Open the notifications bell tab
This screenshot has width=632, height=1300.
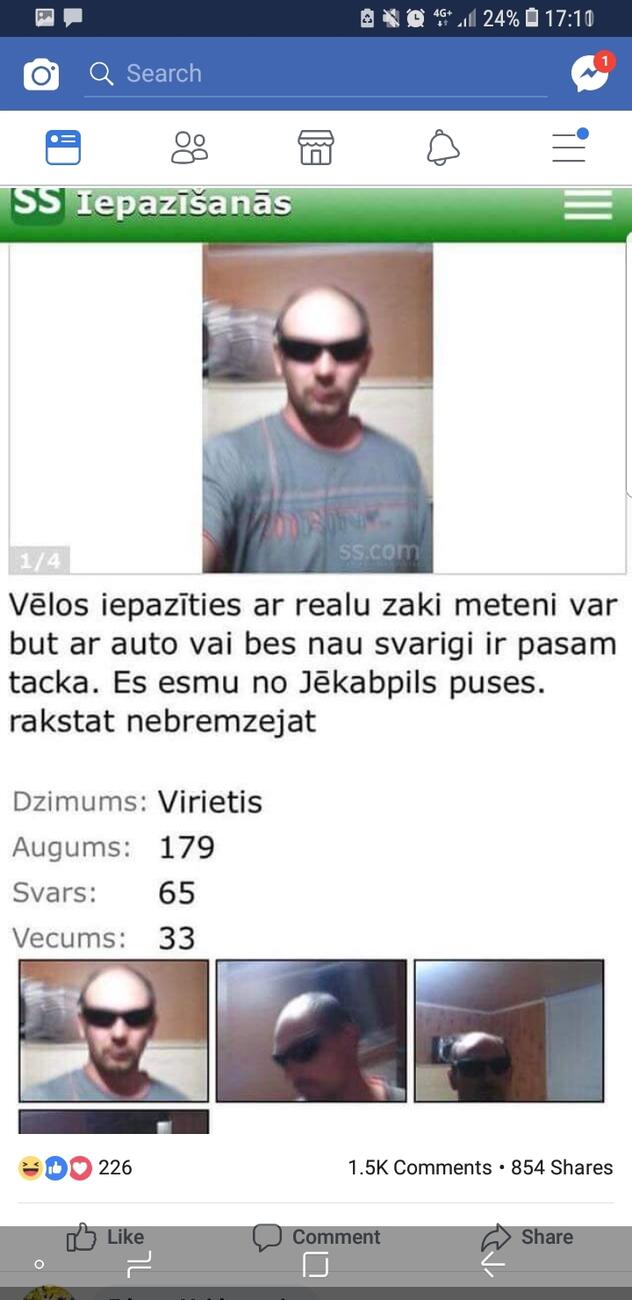click(x=442, y=148)
